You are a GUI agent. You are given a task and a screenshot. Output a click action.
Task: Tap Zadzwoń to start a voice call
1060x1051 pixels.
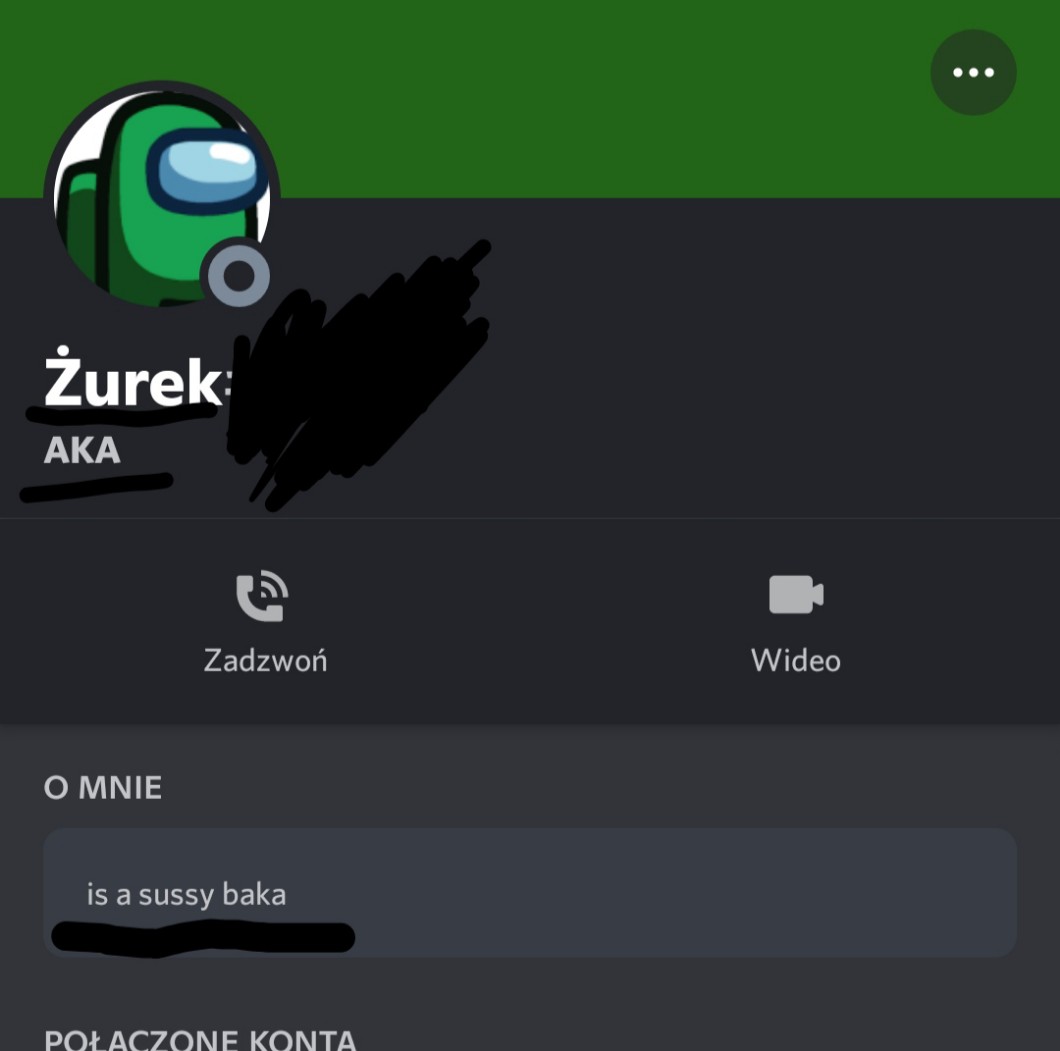pos(265,621)
